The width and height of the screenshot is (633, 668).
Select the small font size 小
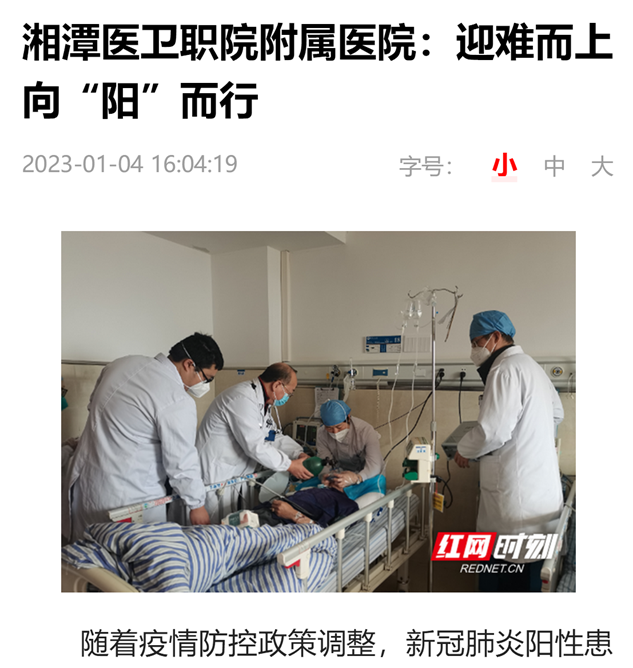tap(505, 165)
